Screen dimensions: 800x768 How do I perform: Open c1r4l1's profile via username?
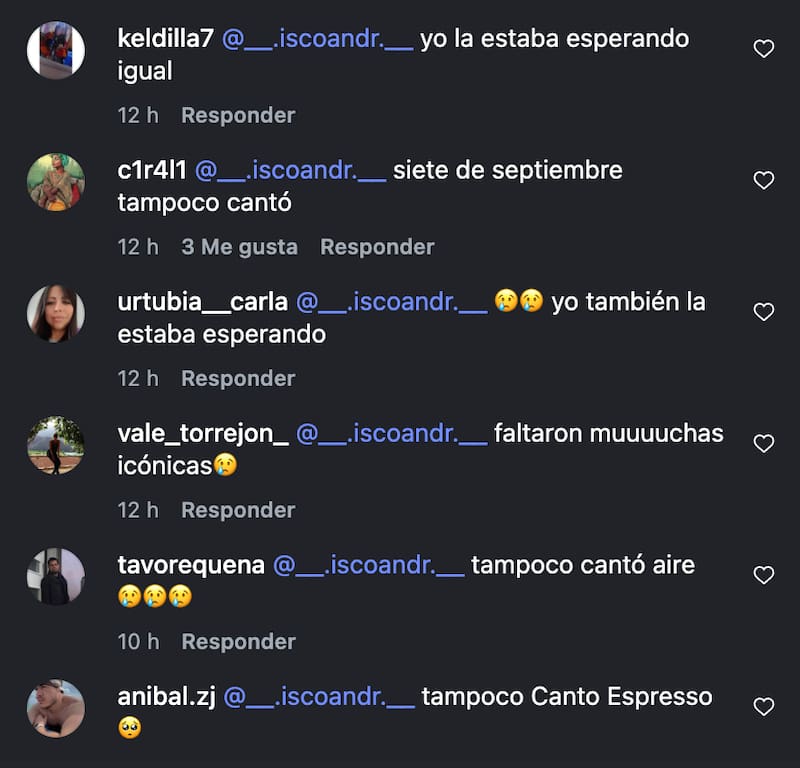[152, 170]
